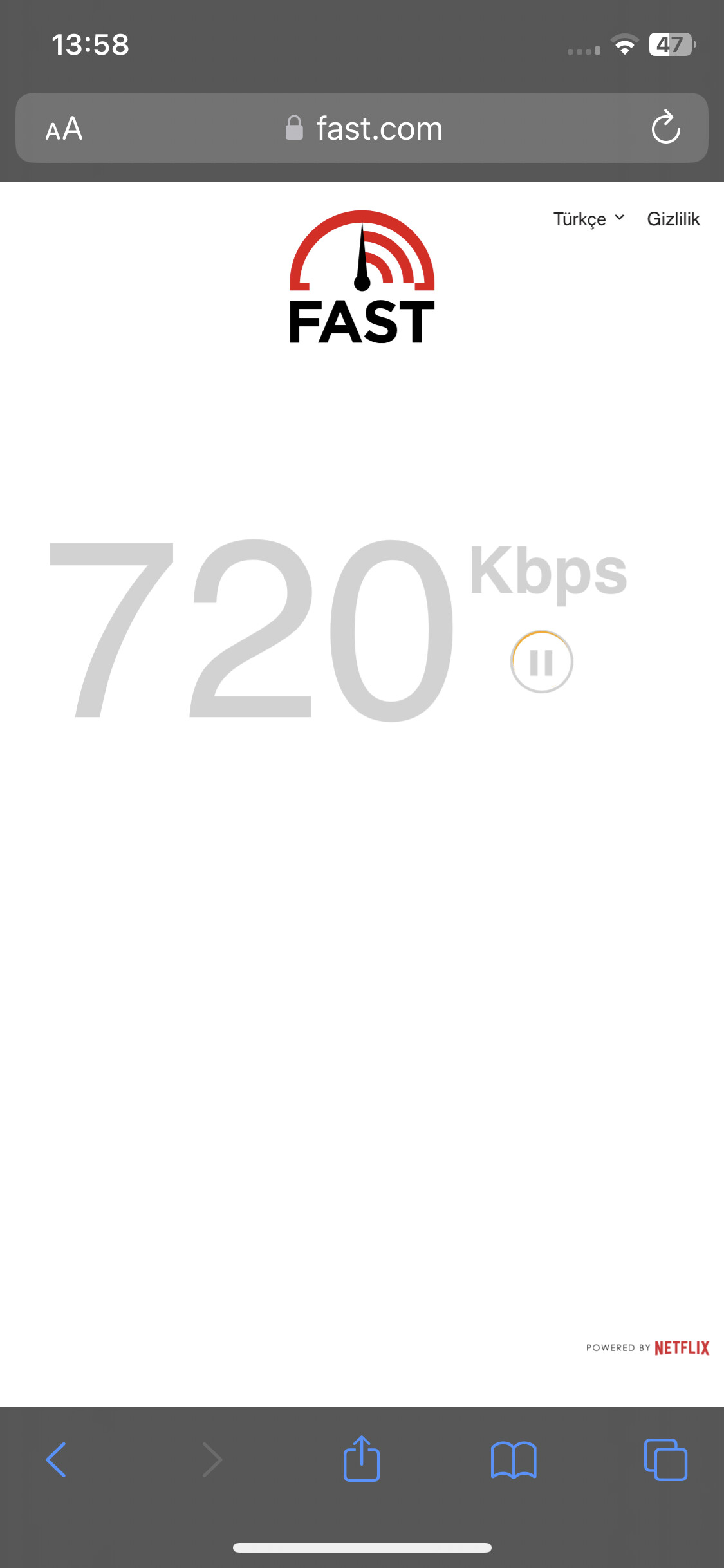Tap the fast.com address bar
The height and width of the screenshot is (1568, 724).
pyautogui.click(x=362, y=128)
